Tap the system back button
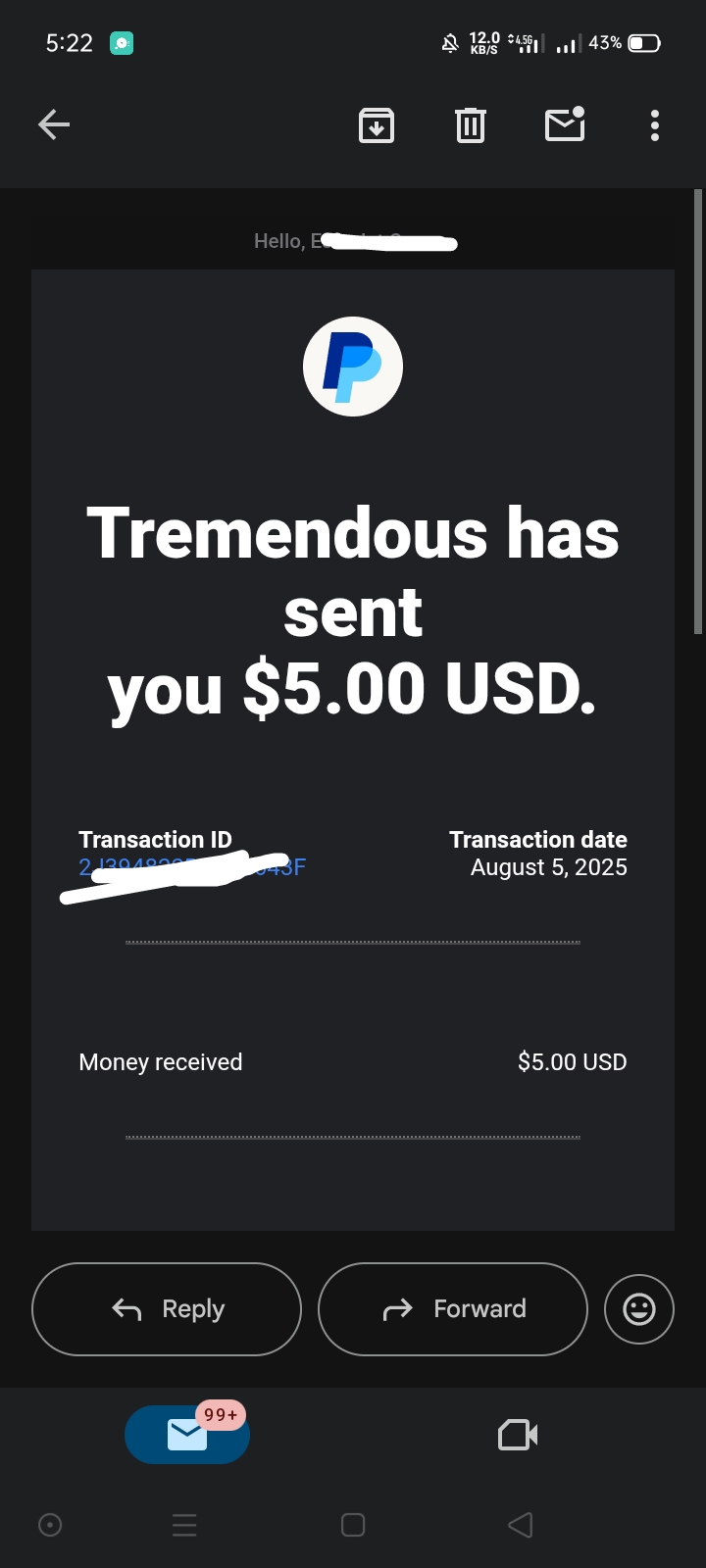Viewport: 706px width, 1568px height. (521, 1525)
